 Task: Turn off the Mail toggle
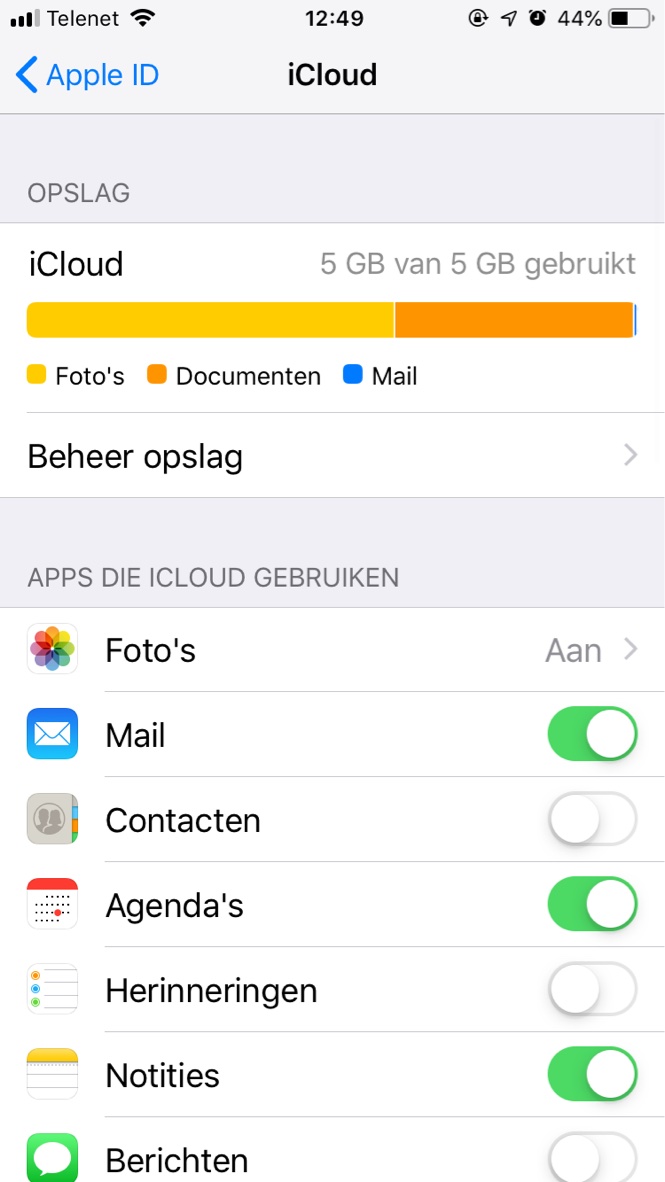click(x=592, y=735)
